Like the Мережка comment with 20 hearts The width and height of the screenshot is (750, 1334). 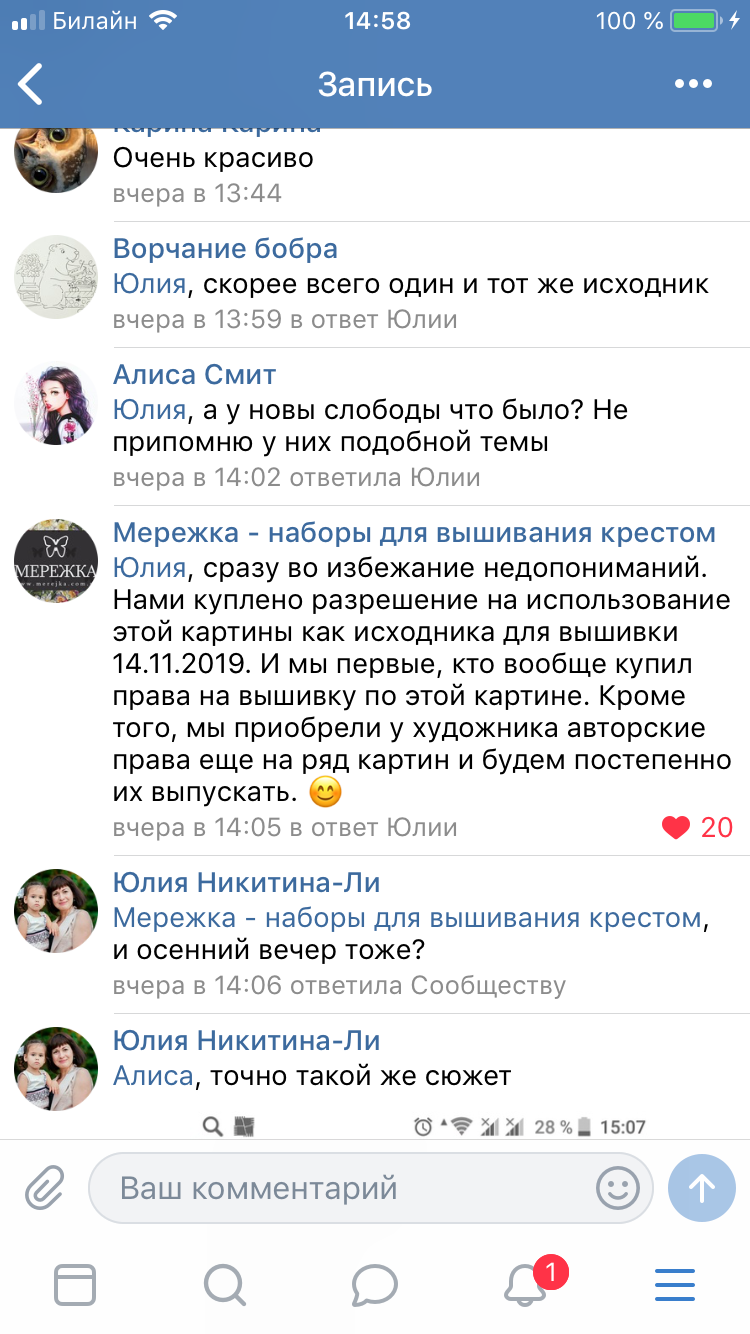(677, 827)
